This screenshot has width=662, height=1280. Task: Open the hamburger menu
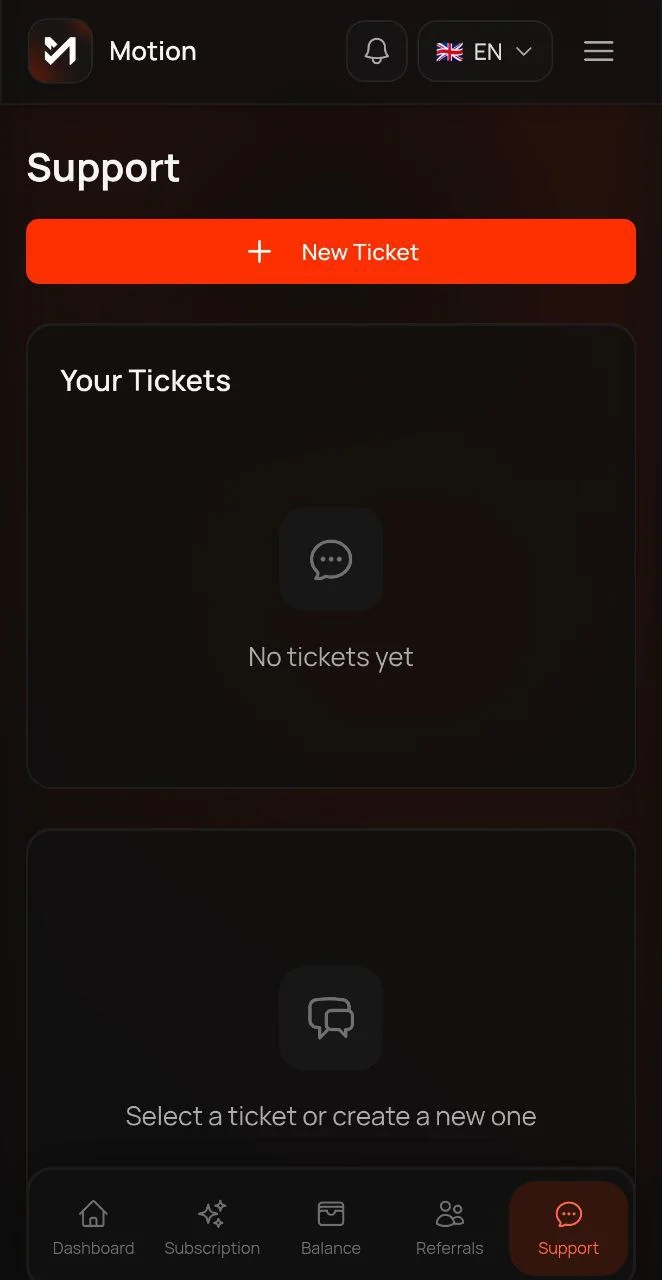coord(599,51)
